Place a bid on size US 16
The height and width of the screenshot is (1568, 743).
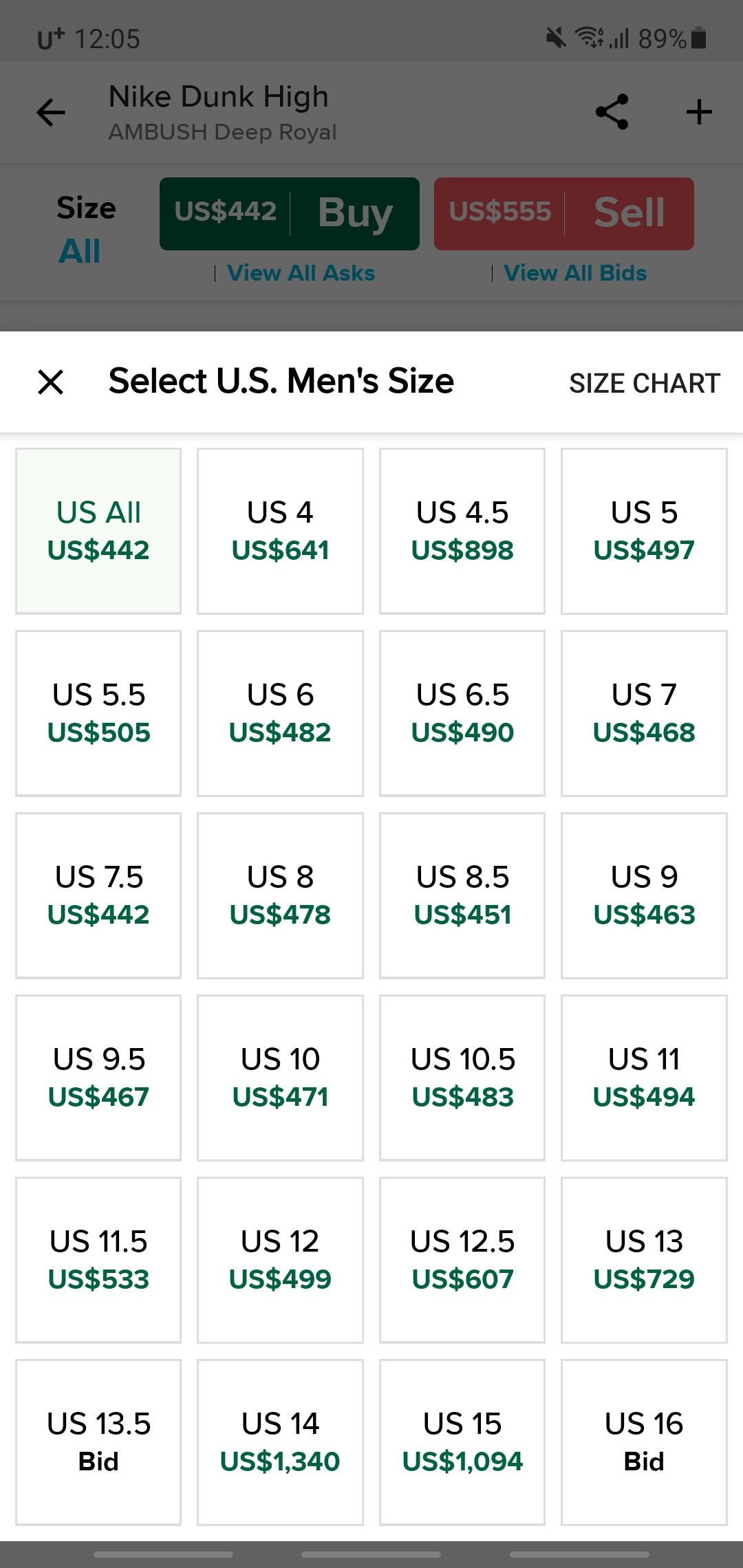[644, 1442]
